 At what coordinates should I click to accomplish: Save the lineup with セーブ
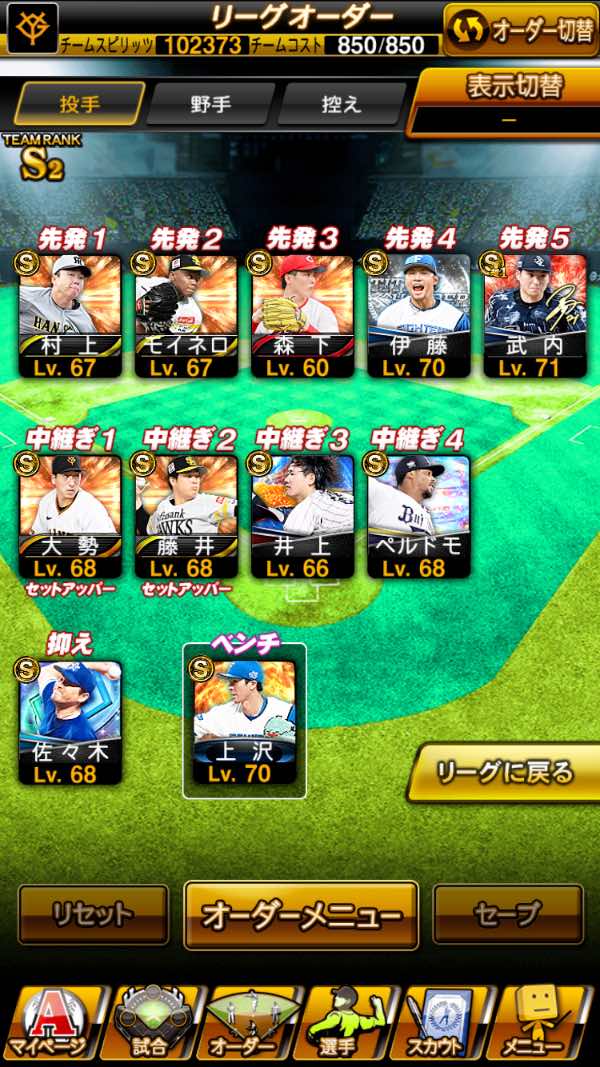click(507, 914)
